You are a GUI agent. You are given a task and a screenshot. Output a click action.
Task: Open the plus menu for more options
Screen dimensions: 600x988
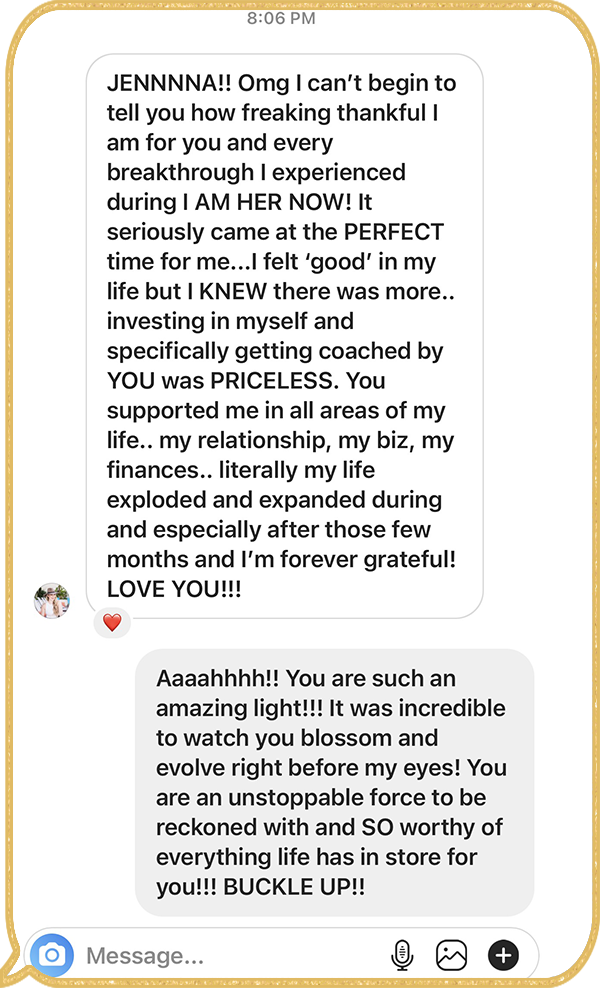click(x=503, y=956)
